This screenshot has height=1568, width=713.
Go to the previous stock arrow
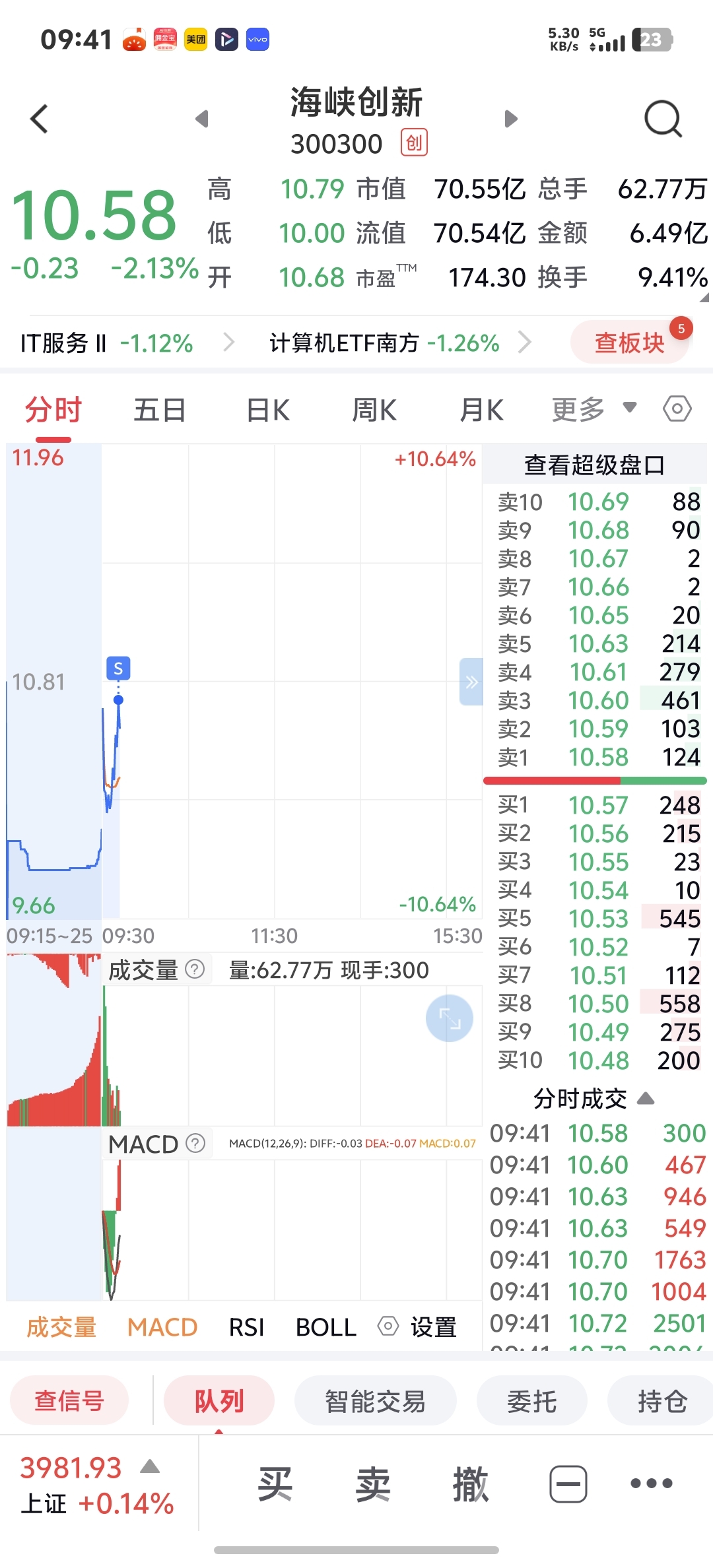202,119
